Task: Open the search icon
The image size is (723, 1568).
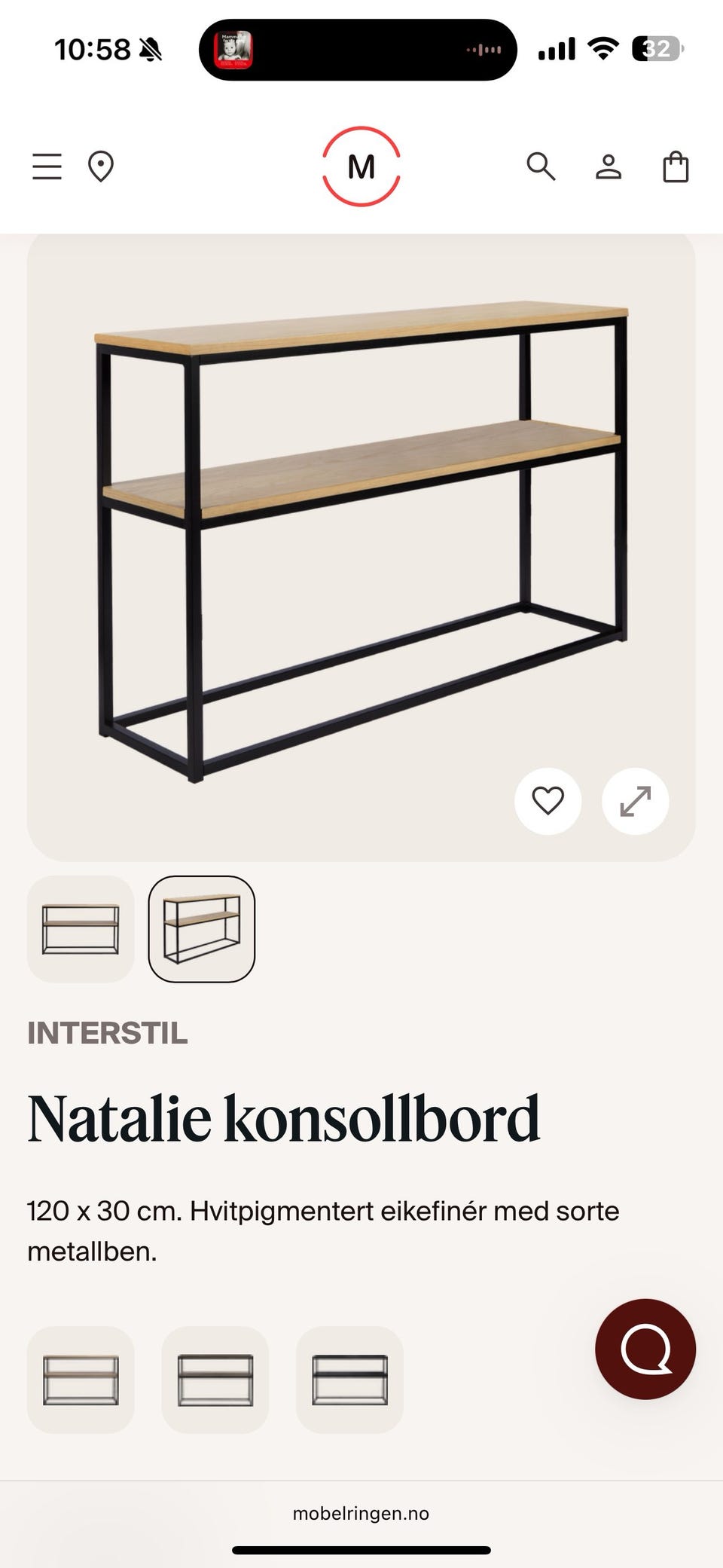Action: point(542,167)
